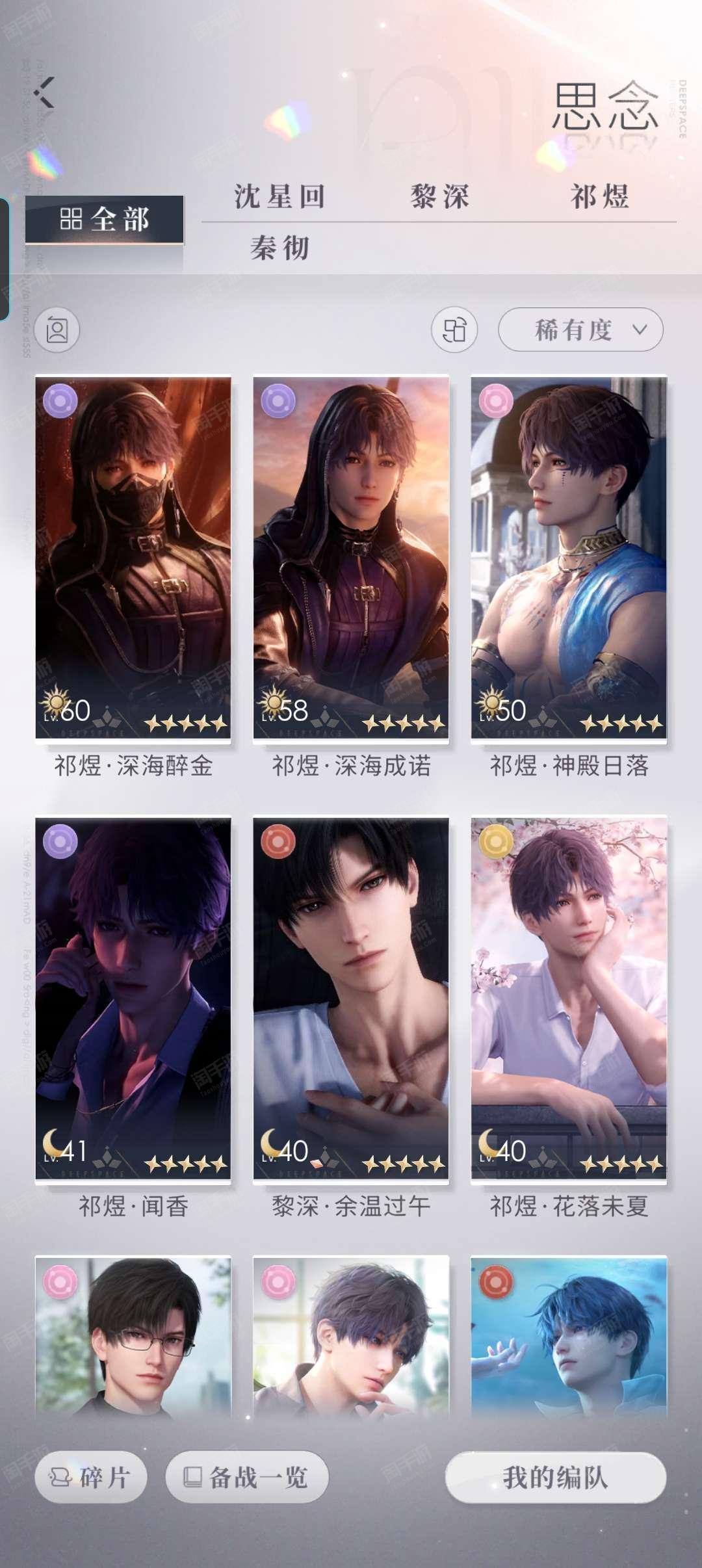Go back using the top-left arrow
Viewport: 702px width, 1568px height.
click(x=45, y=93)
